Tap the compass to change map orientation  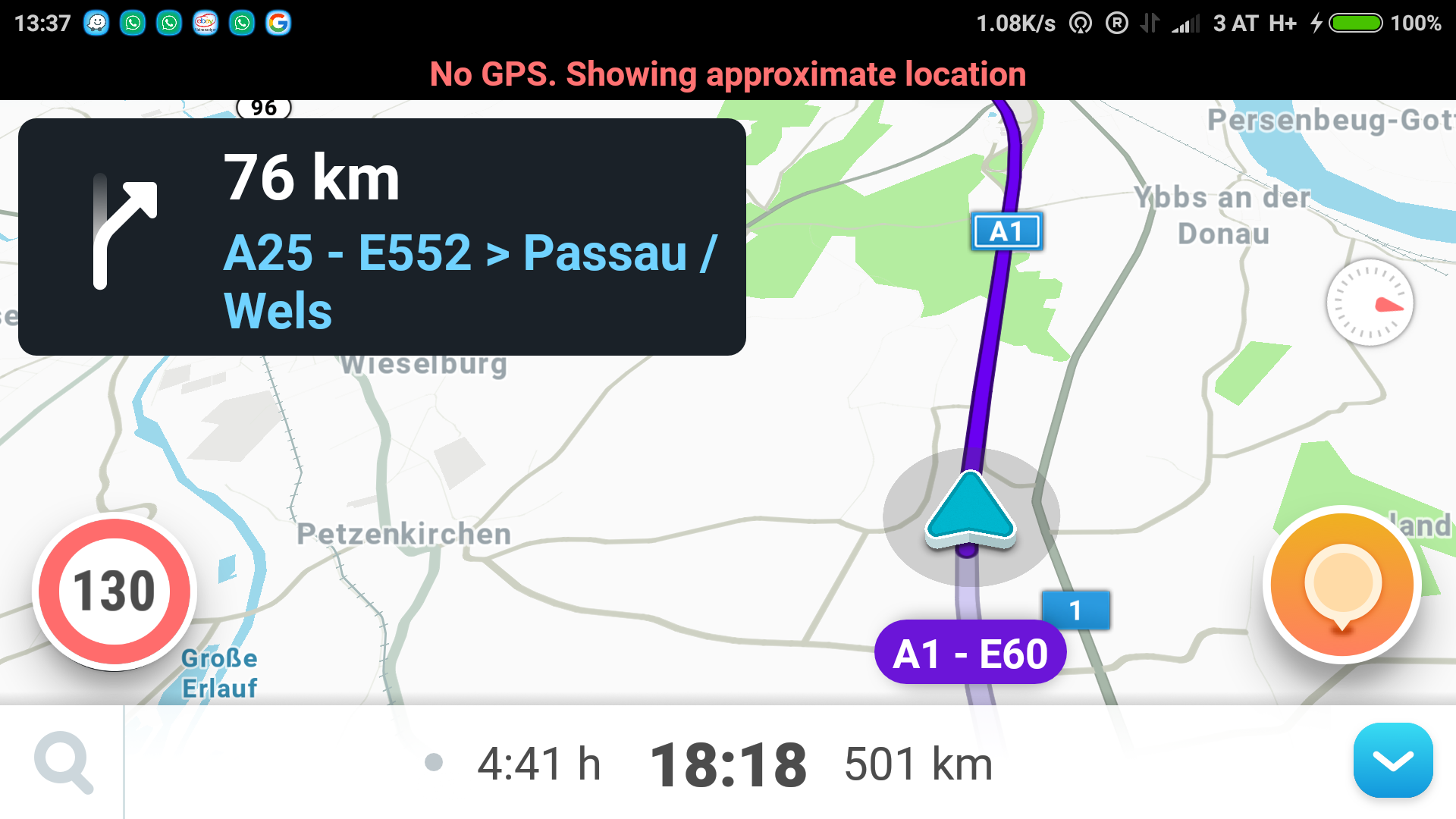click(1370, 303)
